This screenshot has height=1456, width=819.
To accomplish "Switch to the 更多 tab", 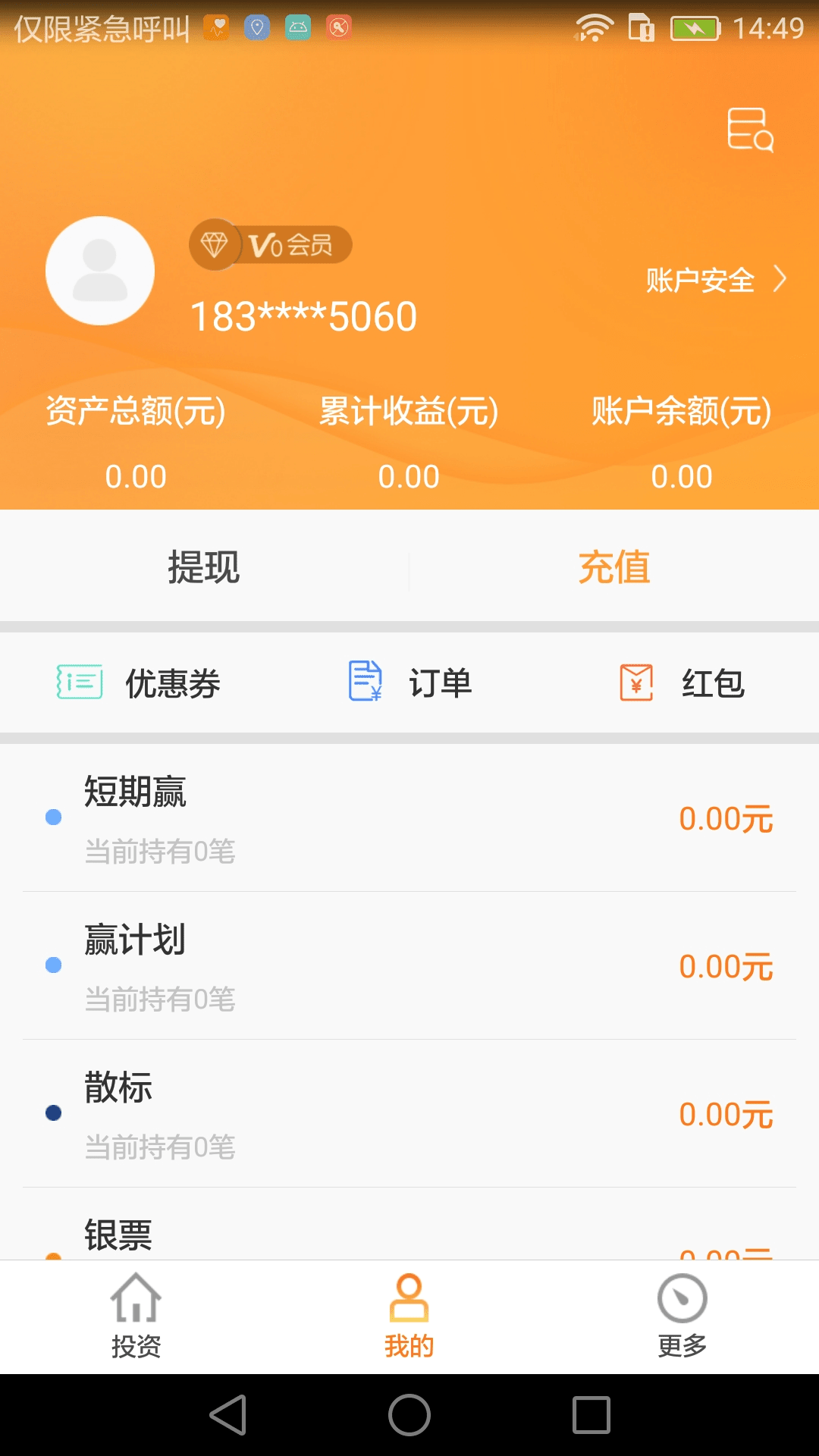I will (682, 1316).
